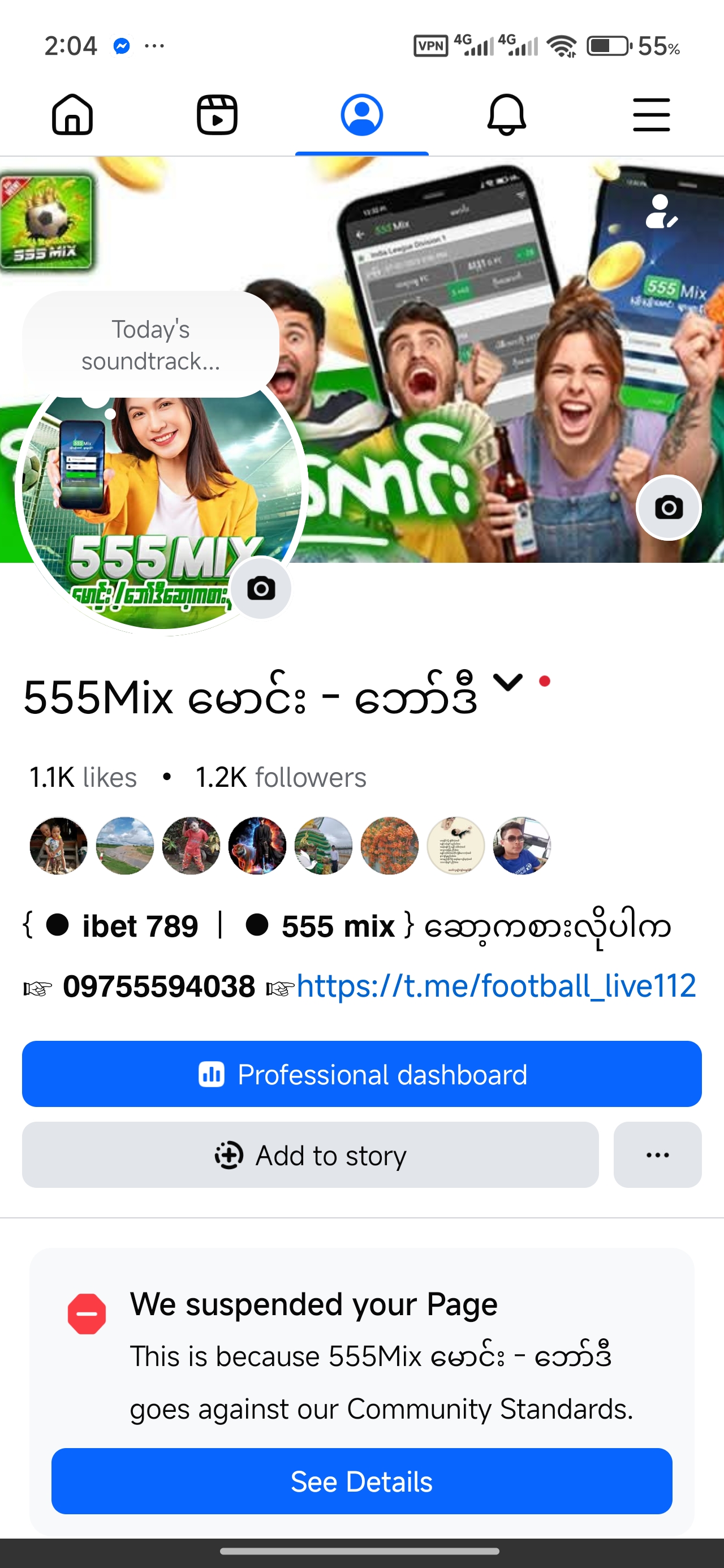Viewport: 724px width, 1568px height.
Task: Change the cover photo with the camera icon
Action: coord(668,507)
